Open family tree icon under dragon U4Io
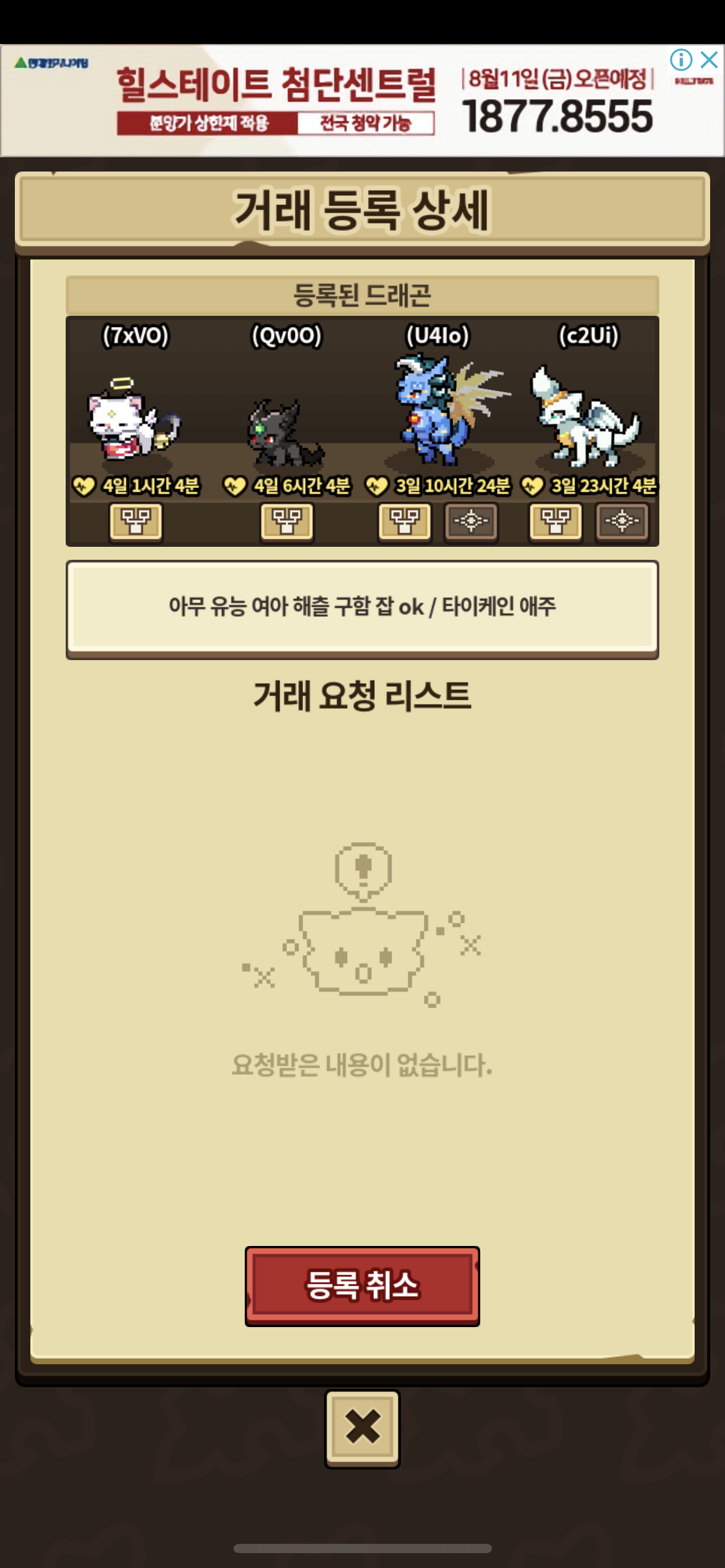Screen dimensions: 725x1568 pyautogui.click(x=405, y=521)
